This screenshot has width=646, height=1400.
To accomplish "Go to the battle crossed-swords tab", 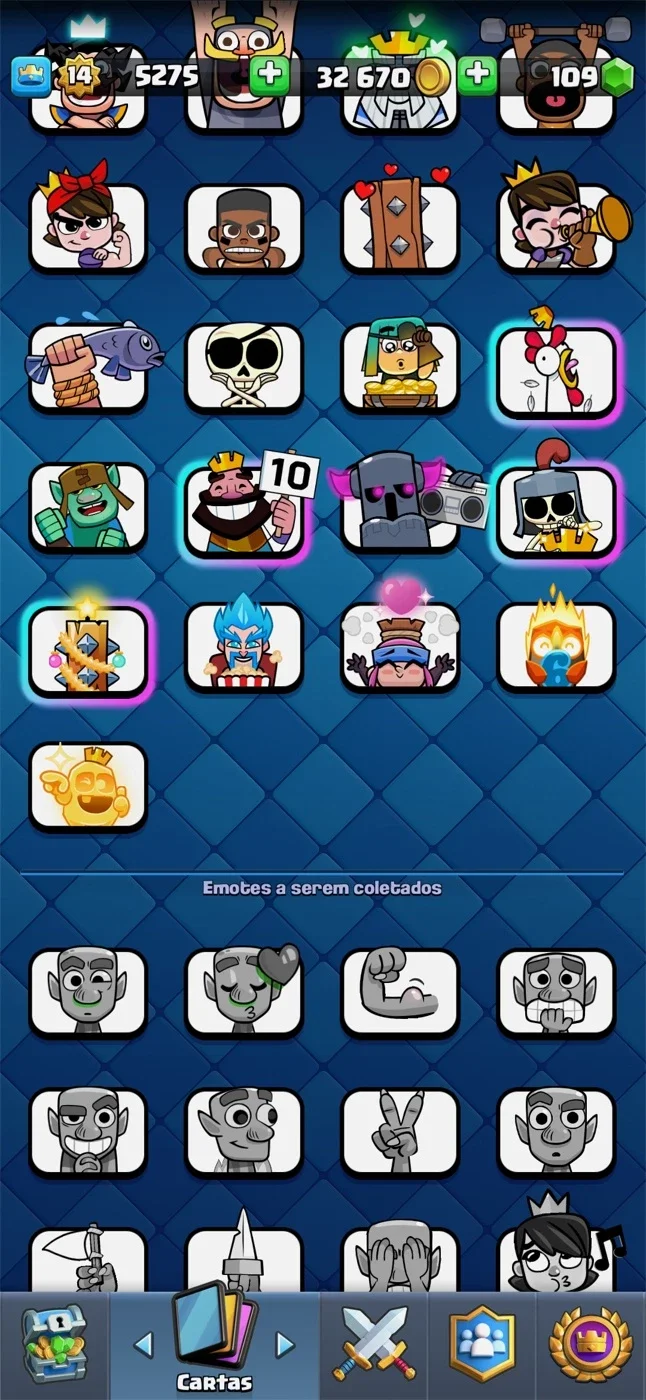I will (374, 1344).
